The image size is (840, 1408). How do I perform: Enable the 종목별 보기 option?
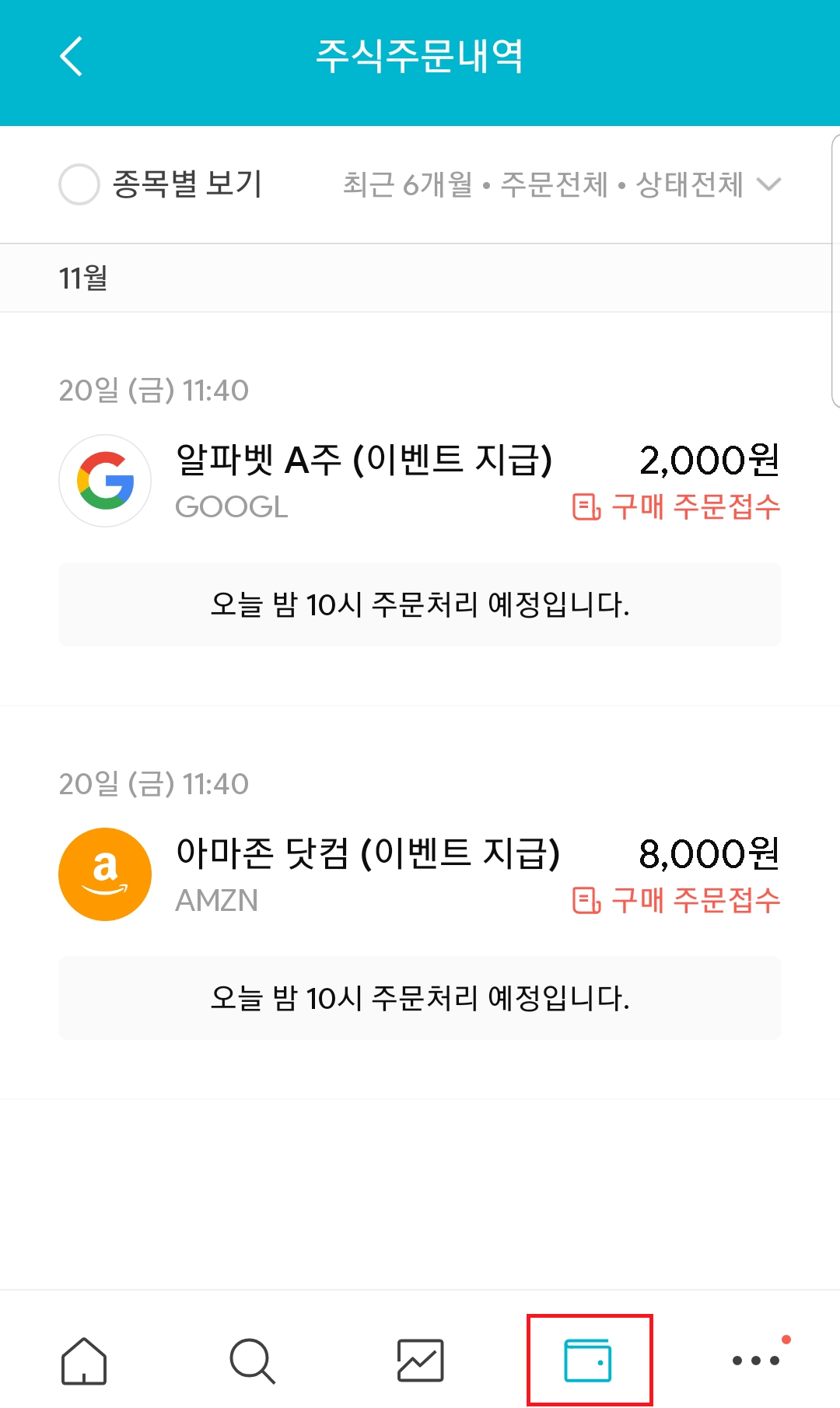79,184
